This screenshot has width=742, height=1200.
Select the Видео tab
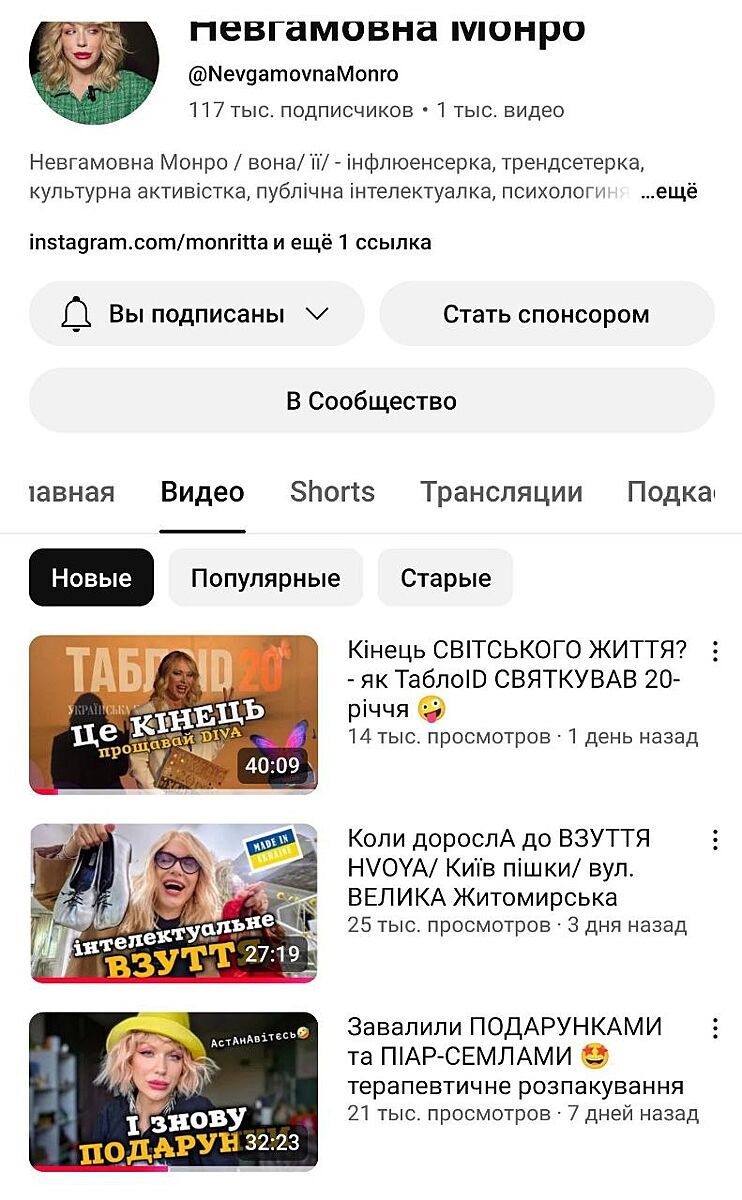coord(202,492)
